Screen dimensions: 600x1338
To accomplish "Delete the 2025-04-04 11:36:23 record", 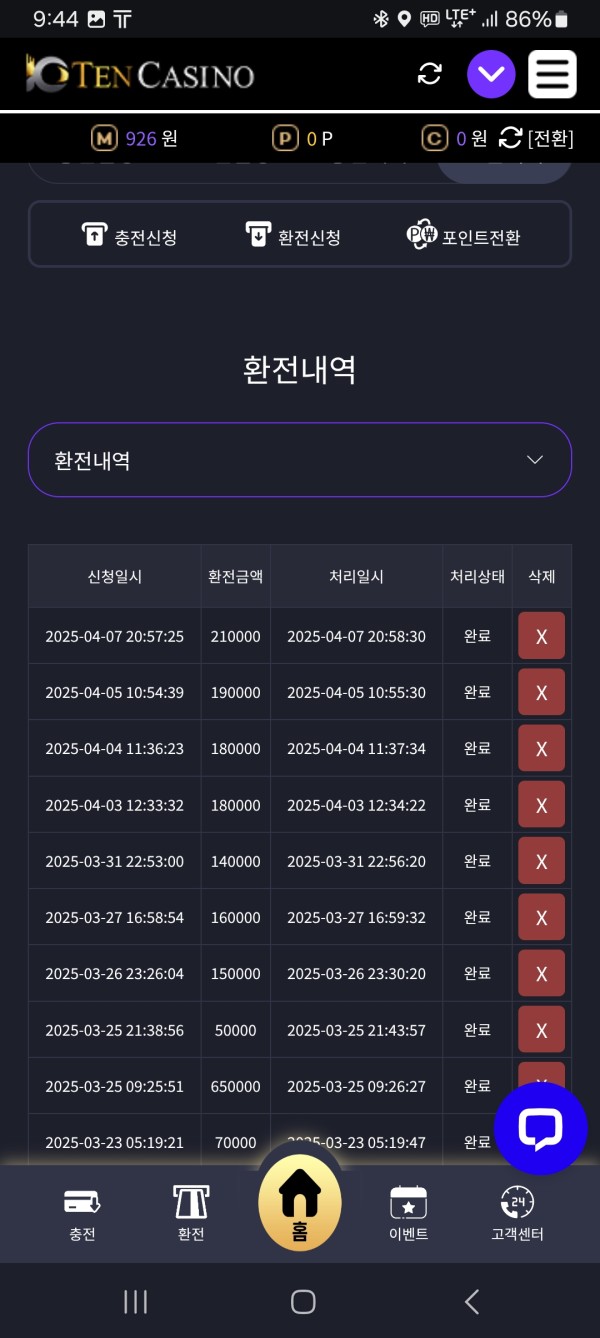I will (541, 748).
